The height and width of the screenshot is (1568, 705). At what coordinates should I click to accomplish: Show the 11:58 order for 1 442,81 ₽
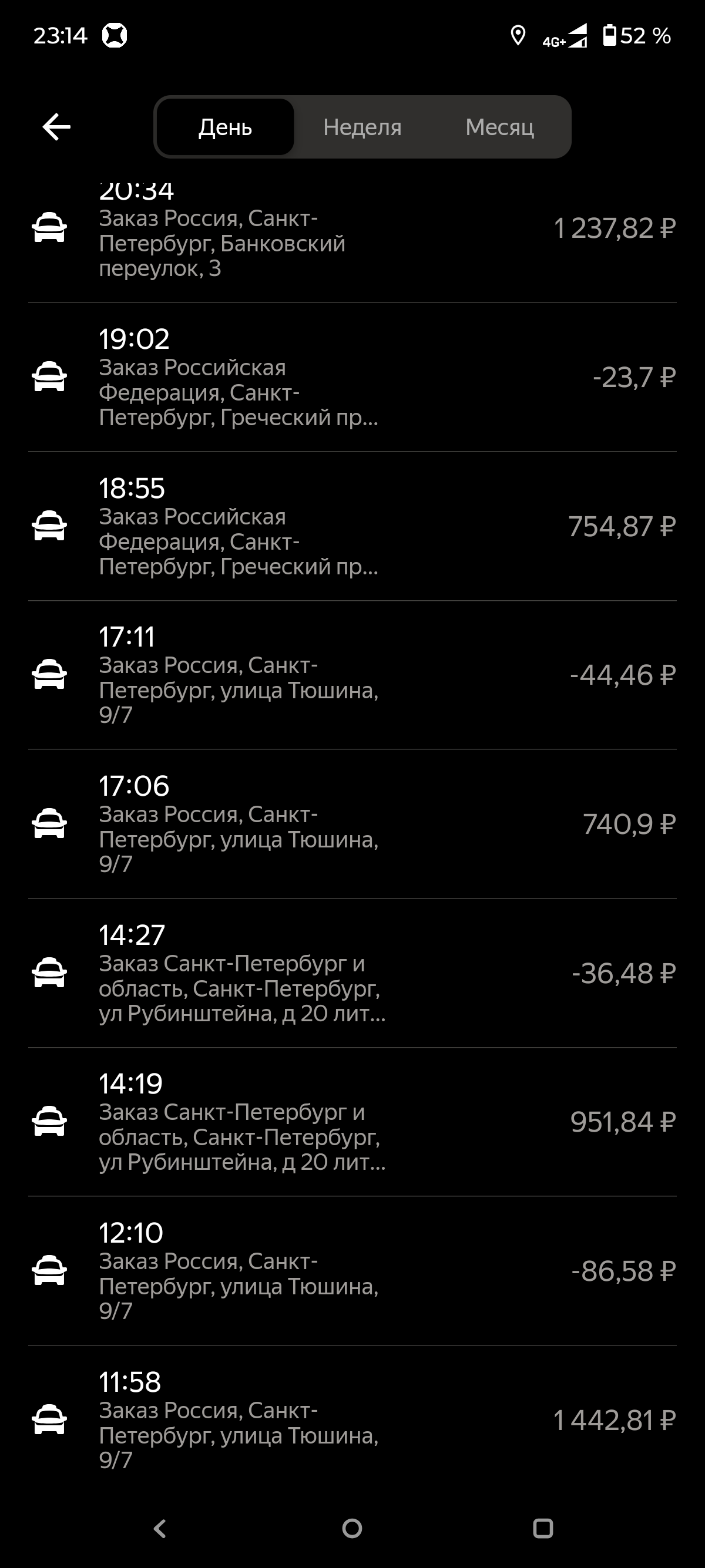pyautogui.click(x=352, y=1420)
